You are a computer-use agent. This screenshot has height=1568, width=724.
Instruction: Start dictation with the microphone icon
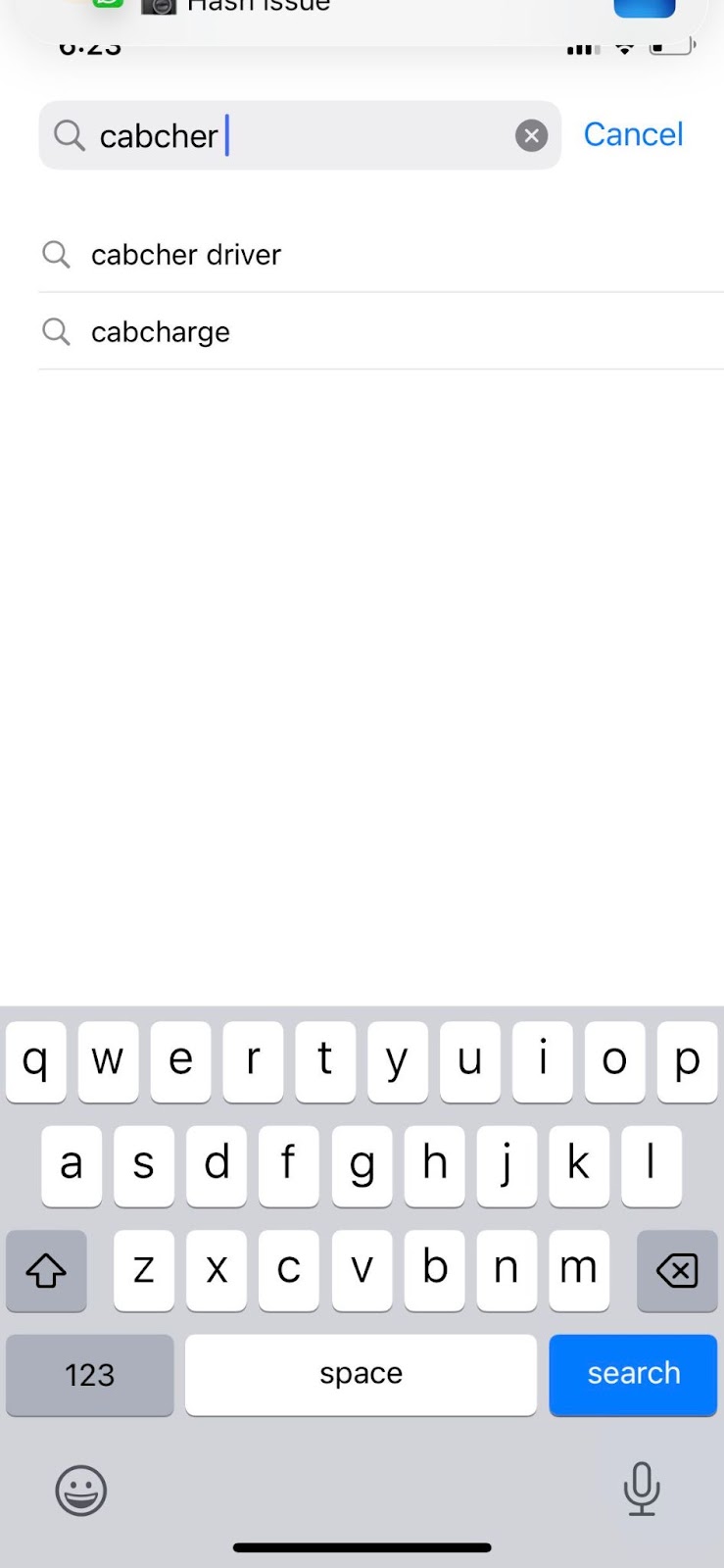click(x=642, y=1489)
